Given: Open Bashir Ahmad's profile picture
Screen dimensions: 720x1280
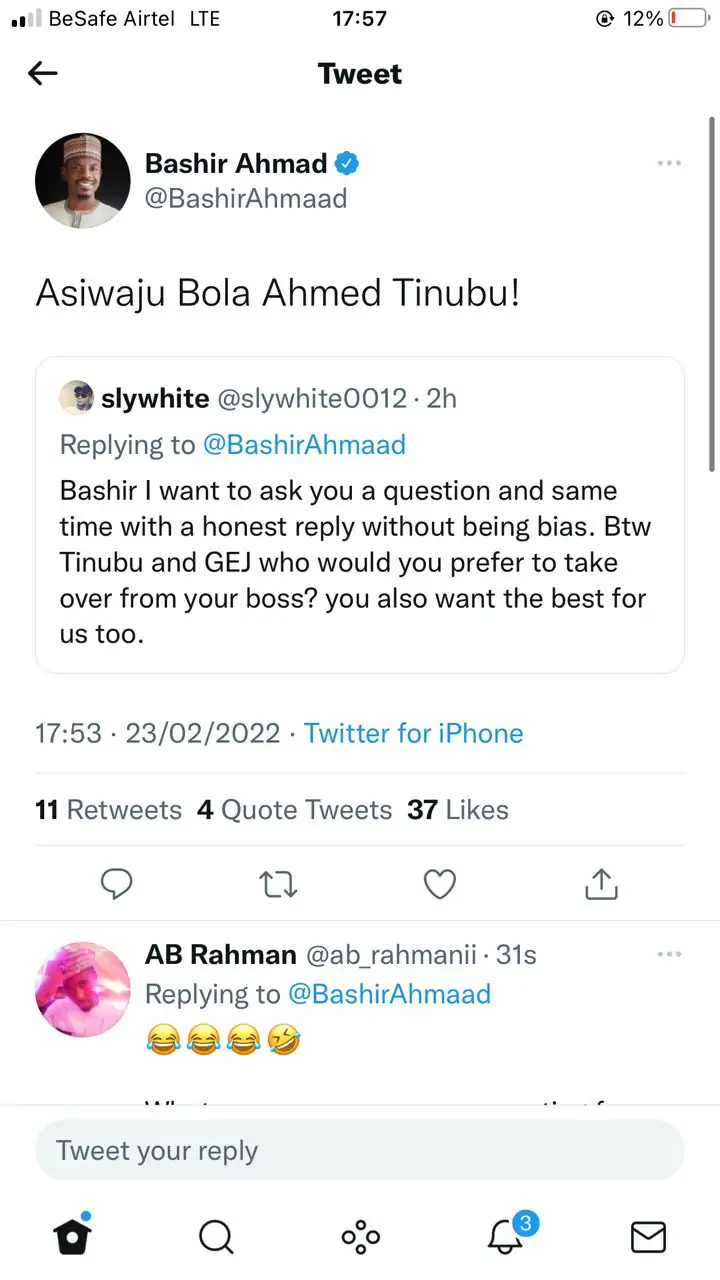Looking at the screenshot, I should tap(82, 181).
